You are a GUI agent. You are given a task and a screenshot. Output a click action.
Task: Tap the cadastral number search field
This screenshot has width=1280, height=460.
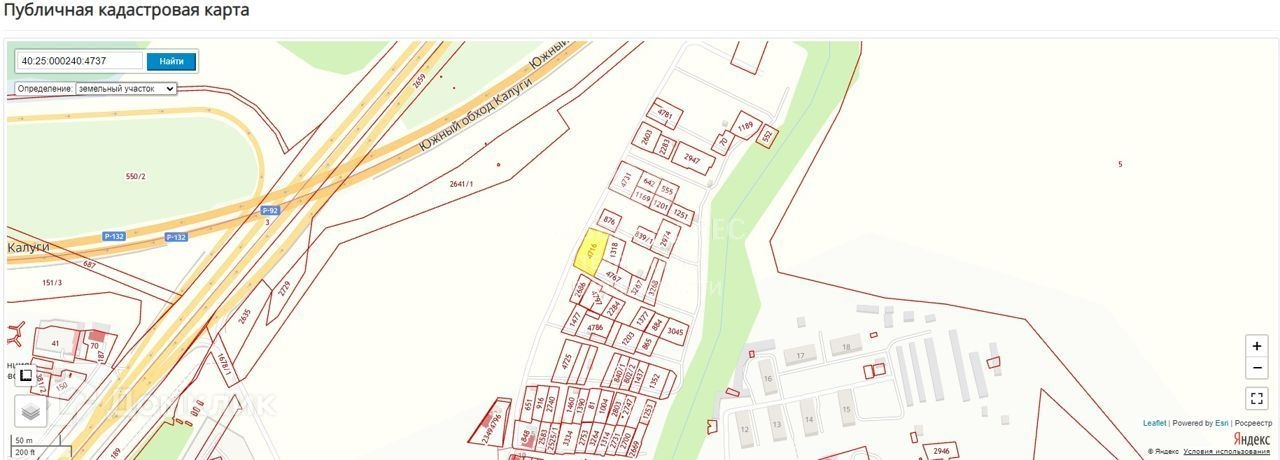click(x=79, y=61)
